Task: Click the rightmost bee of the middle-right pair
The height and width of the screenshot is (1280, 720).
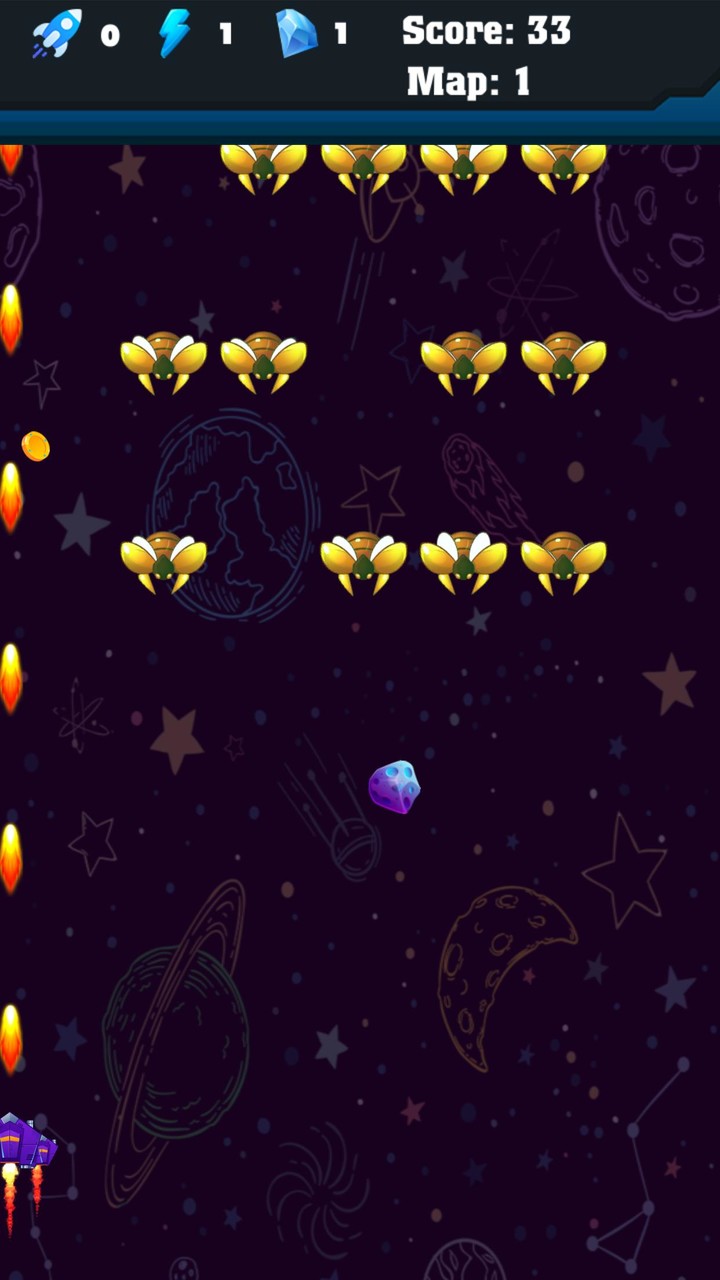Action: click(563, 360)
